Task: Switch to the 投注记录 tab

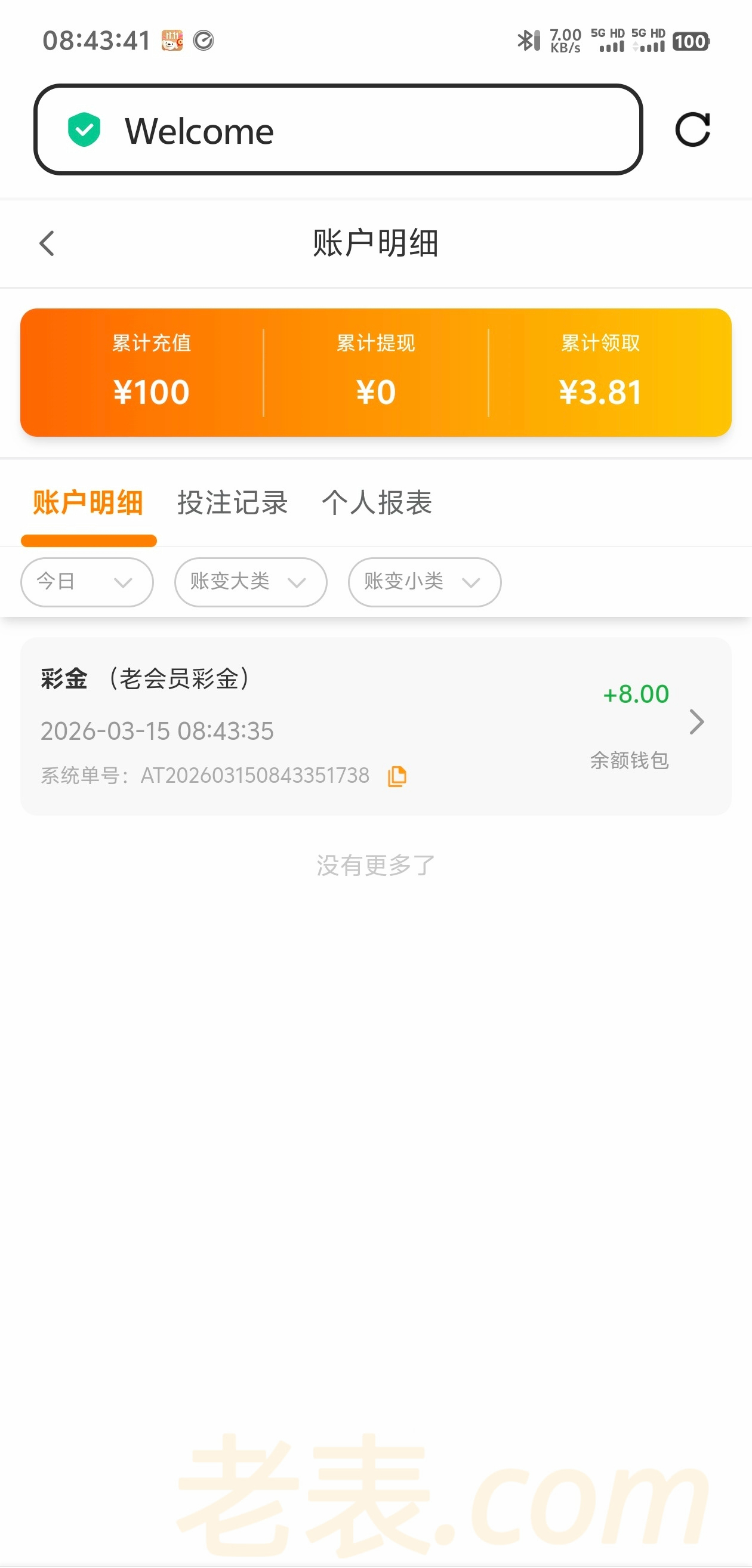Action: pos(232,504)
